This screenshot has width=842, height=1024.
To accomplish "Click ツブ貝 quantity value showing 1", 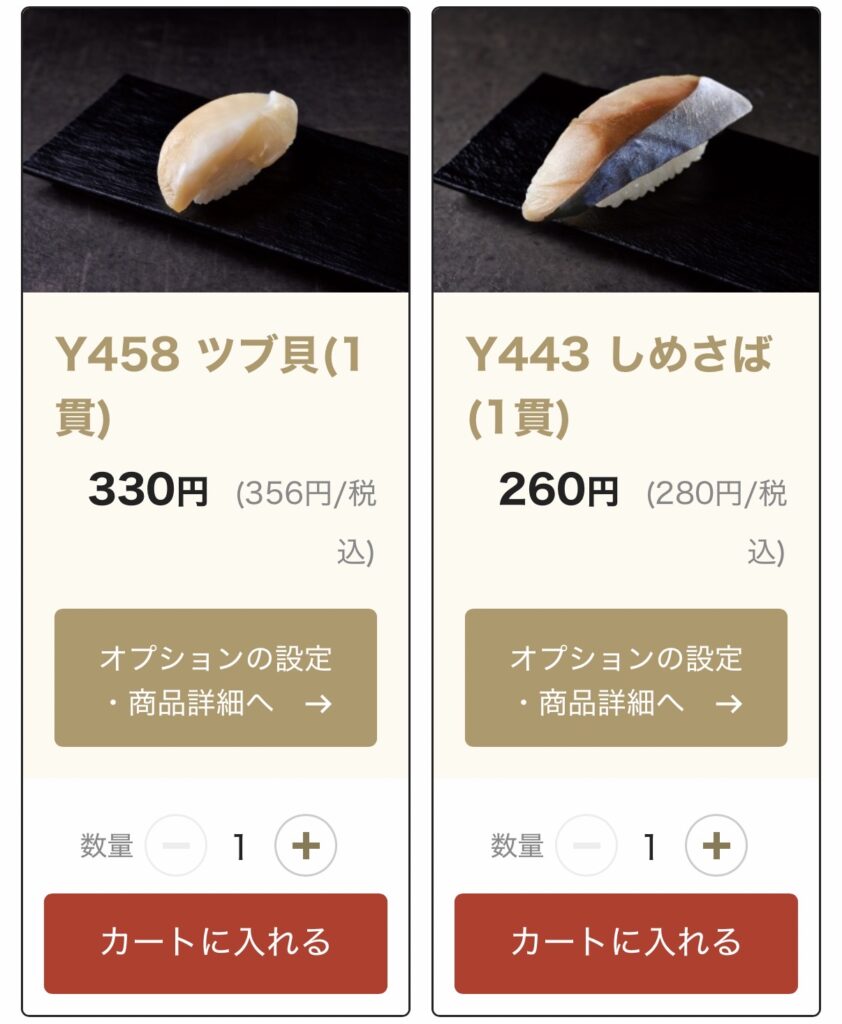I will coord(239,845).
